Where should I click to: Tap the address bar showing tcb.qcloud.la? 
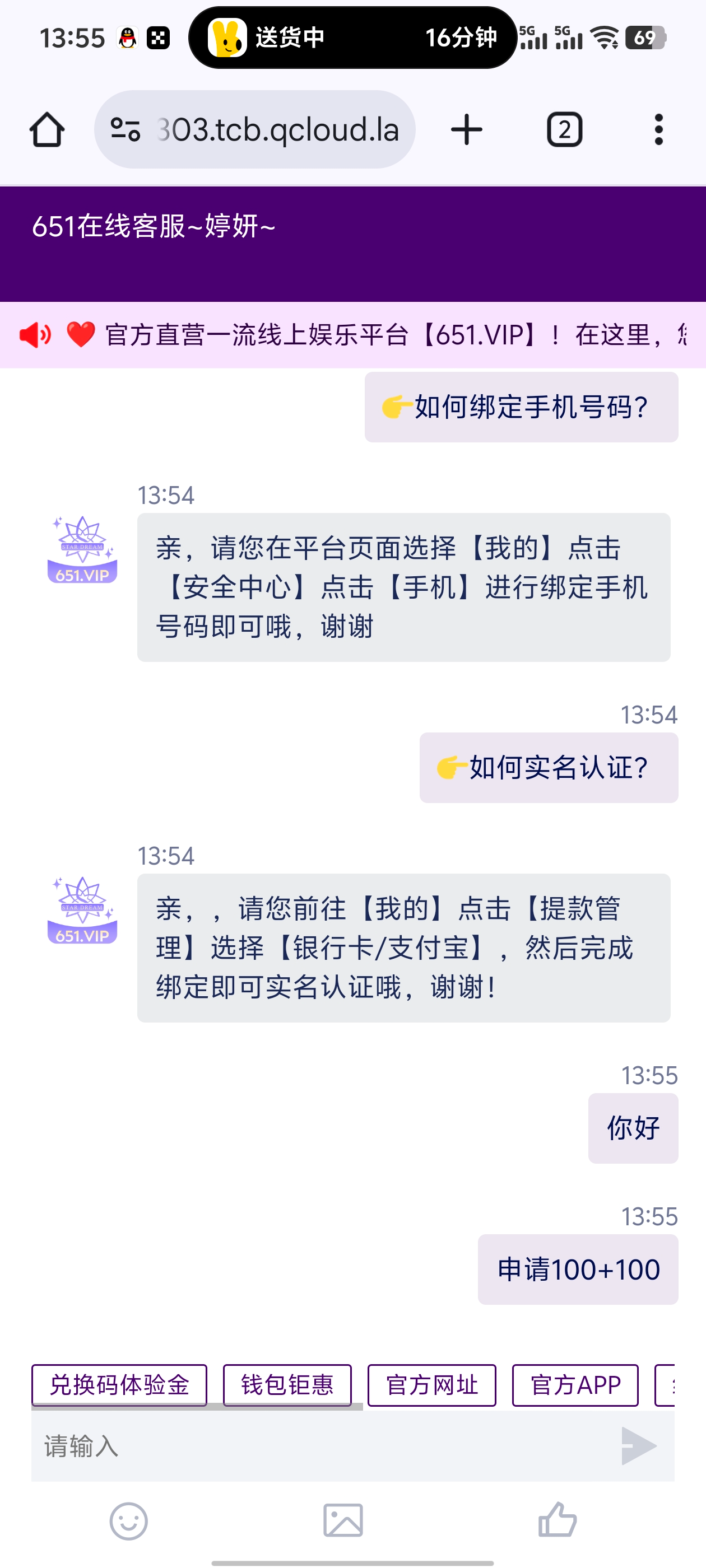coord(254,130)
